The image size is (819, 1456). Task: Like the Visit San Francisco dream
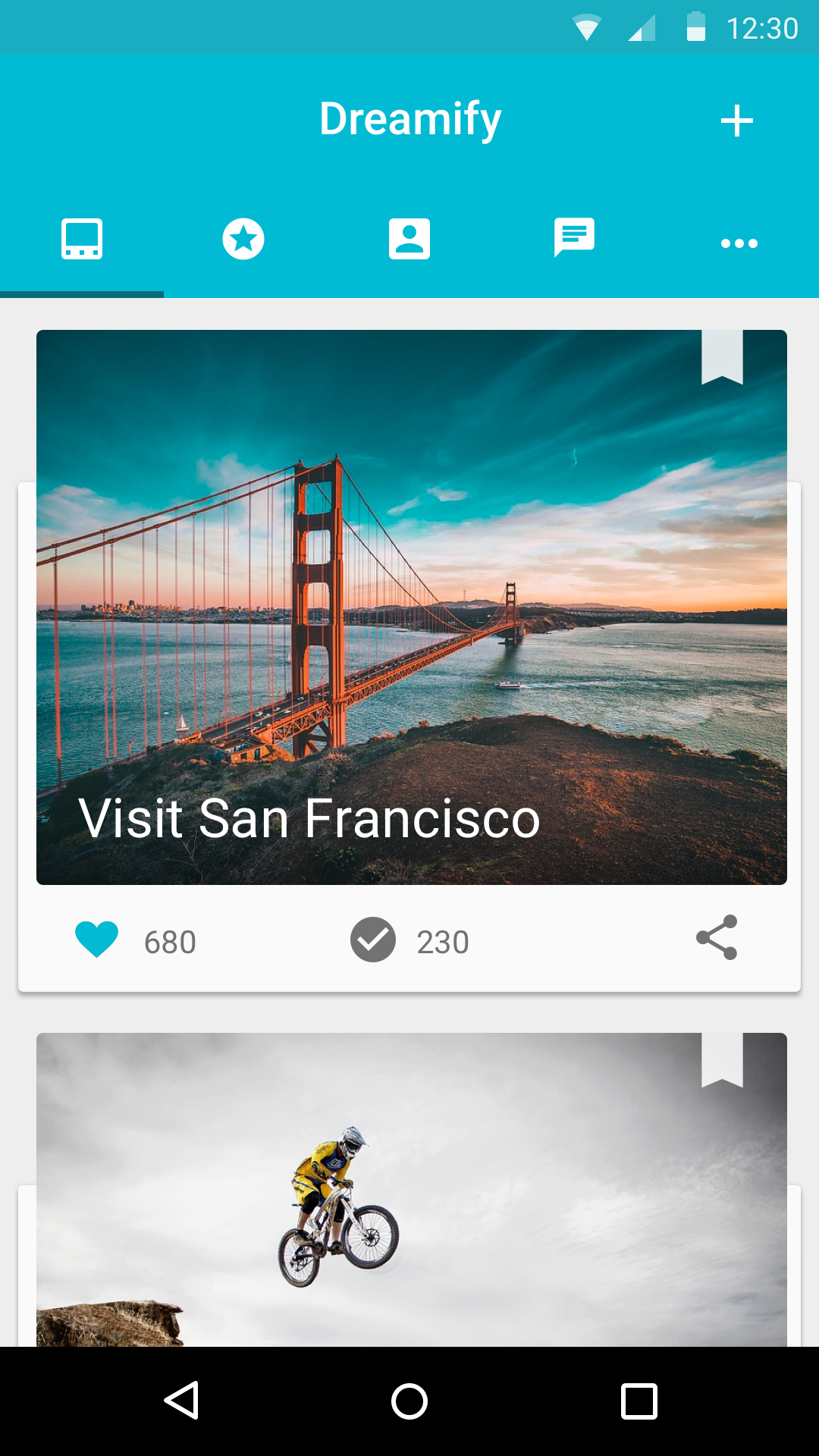click(97, 939)
